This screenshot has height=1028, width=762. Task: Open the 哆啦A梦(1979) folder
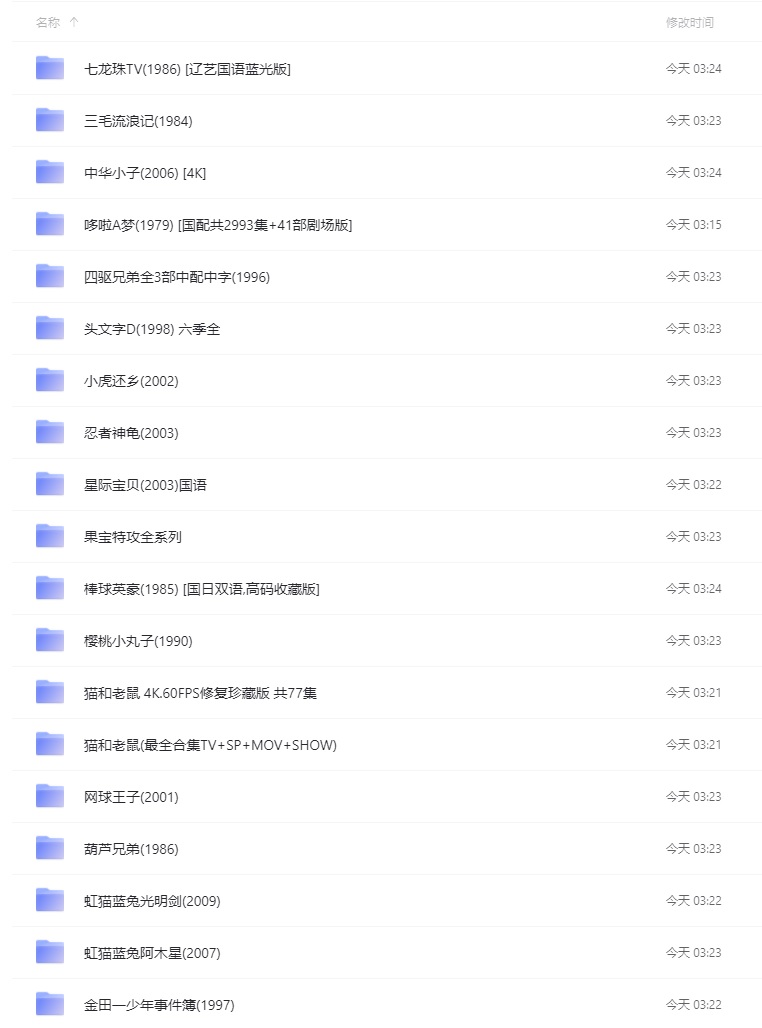point(218,225)
